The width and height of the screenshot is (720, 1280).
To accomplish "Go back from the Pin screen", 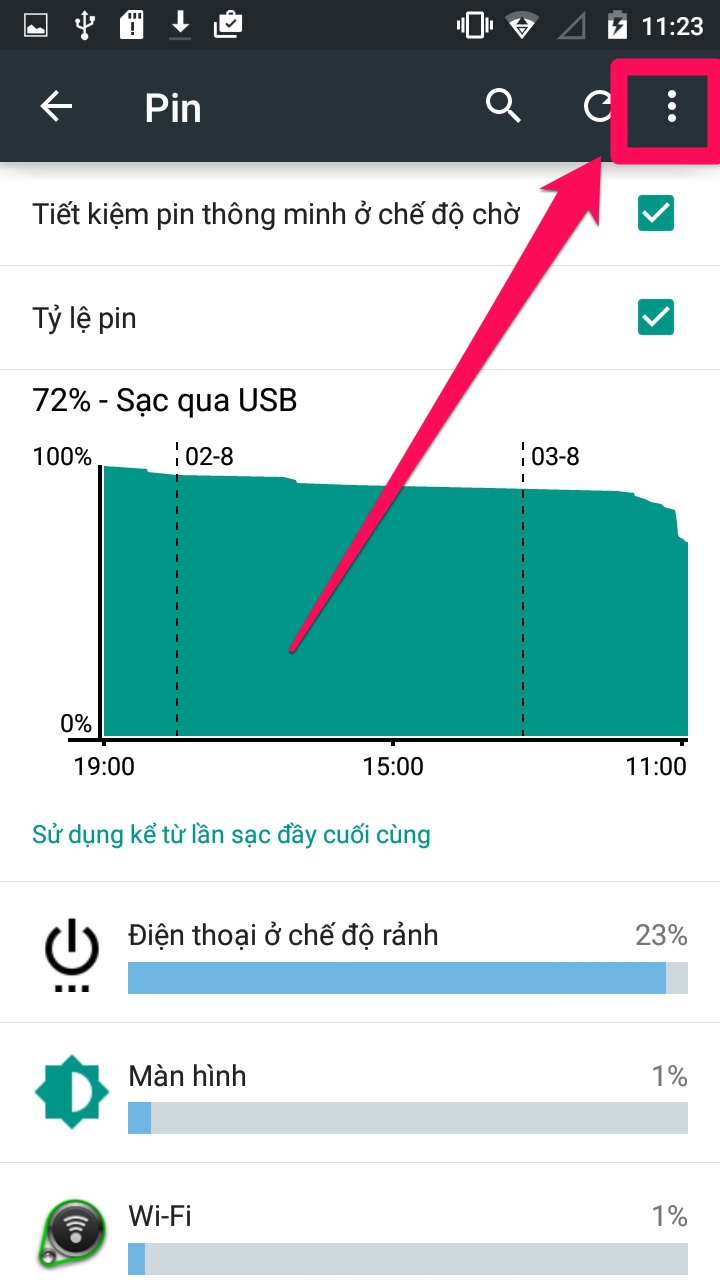I will click(x=57, y=107).
